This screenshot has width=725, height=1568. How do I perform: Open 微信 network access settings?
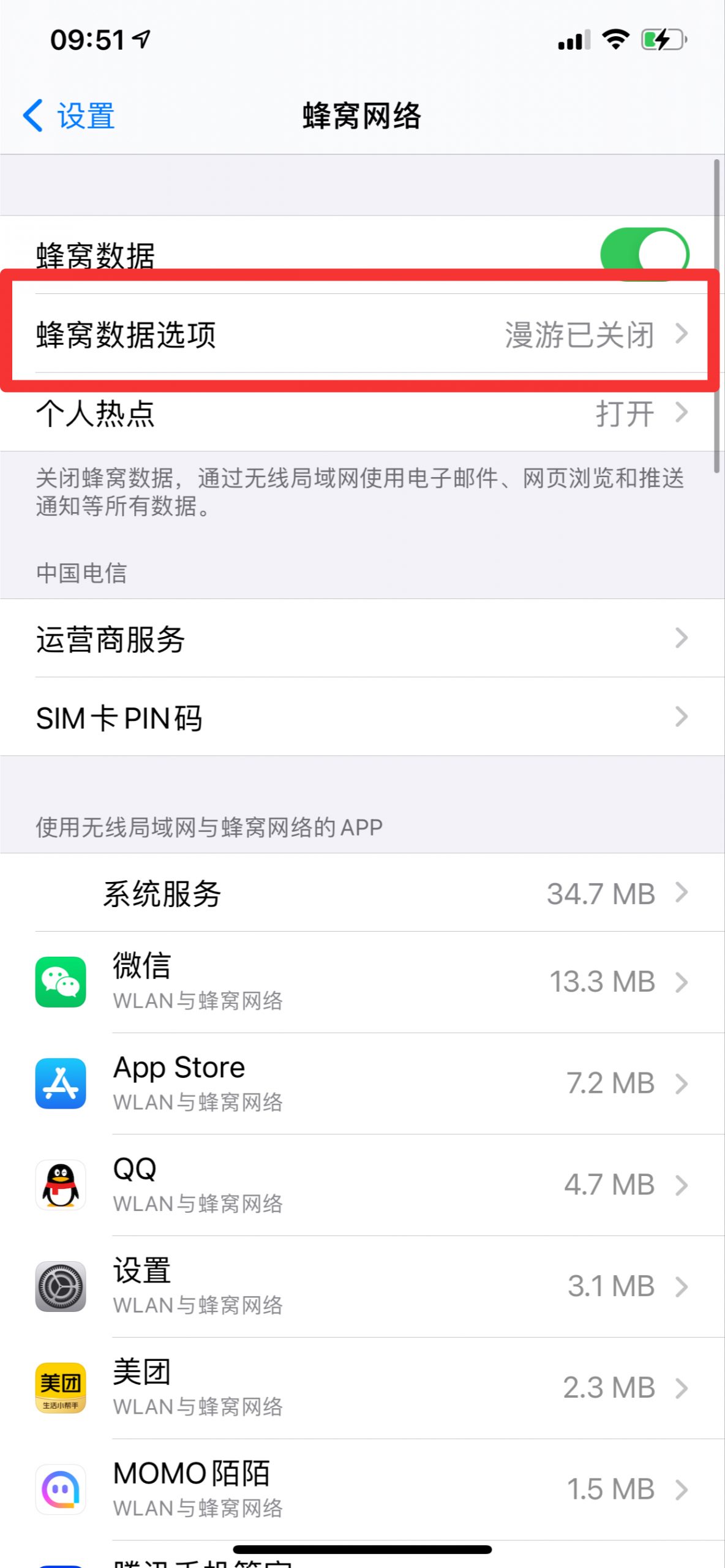pos(362,982)
